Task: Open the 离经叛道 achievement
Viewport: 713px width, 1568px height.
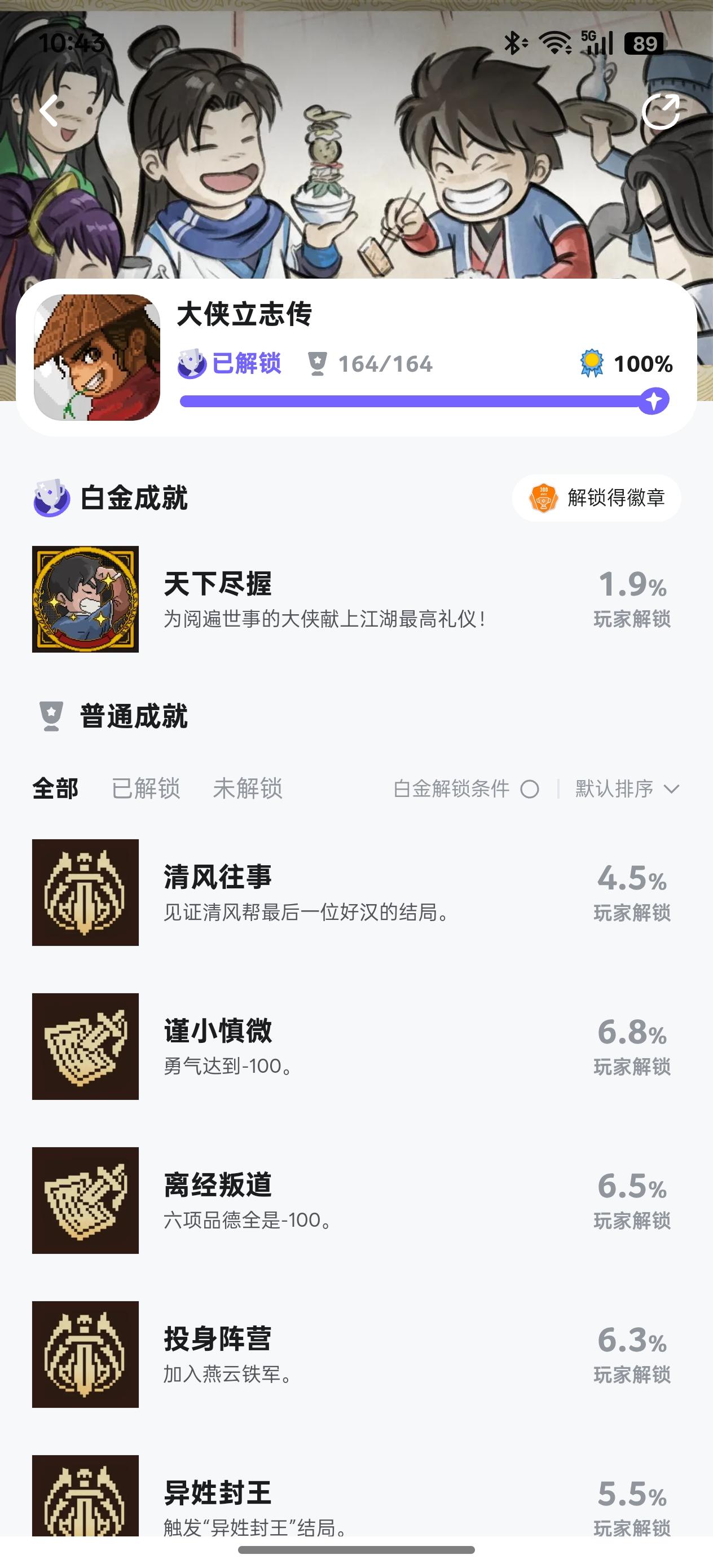Action: point(356,1200)
